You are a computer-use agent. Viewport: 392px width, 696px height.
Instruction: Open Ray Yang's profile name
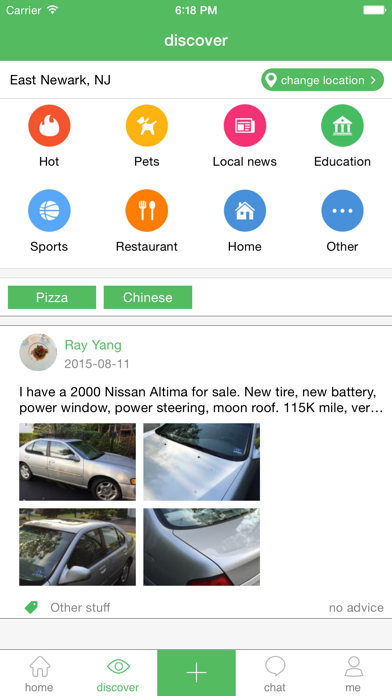coord(93,345)
